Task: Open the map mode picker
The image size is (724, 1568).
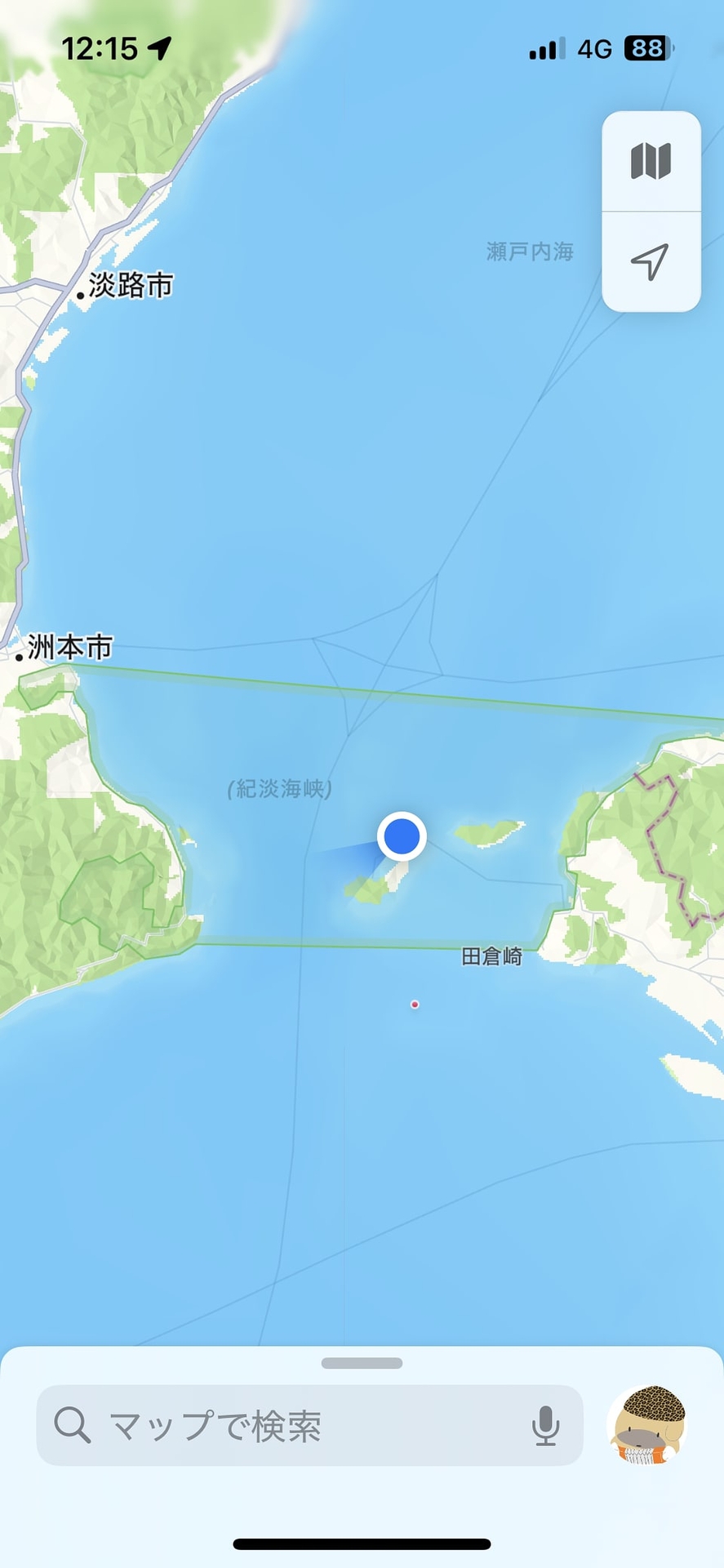Action: tap(651, 161)
